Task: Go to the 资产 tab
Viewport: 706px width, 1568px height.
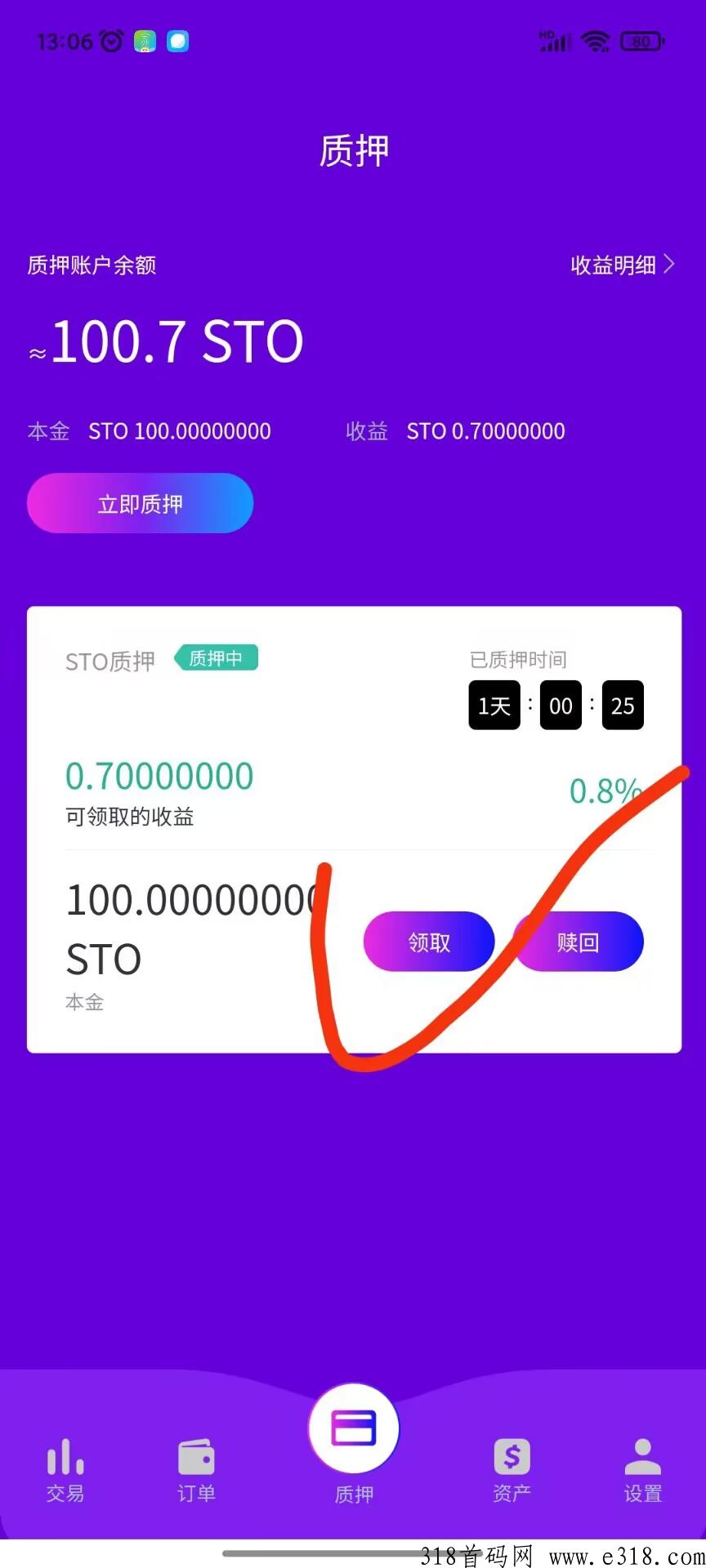Action: (x=512, y=1471)
